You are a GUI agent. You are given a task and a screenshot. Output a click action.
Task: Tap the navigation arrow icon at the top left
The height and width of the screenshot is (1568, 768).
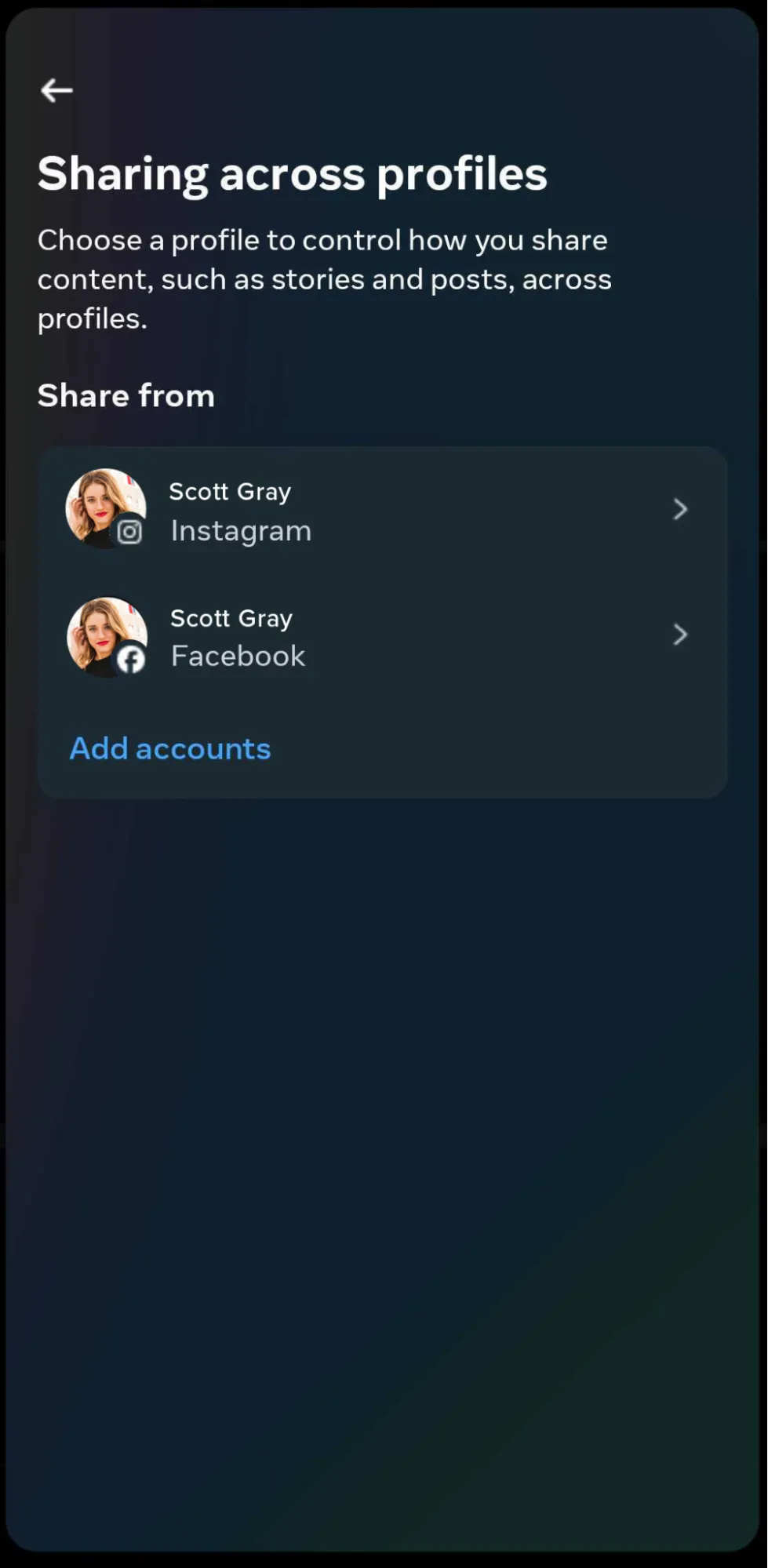coord(56,90)
